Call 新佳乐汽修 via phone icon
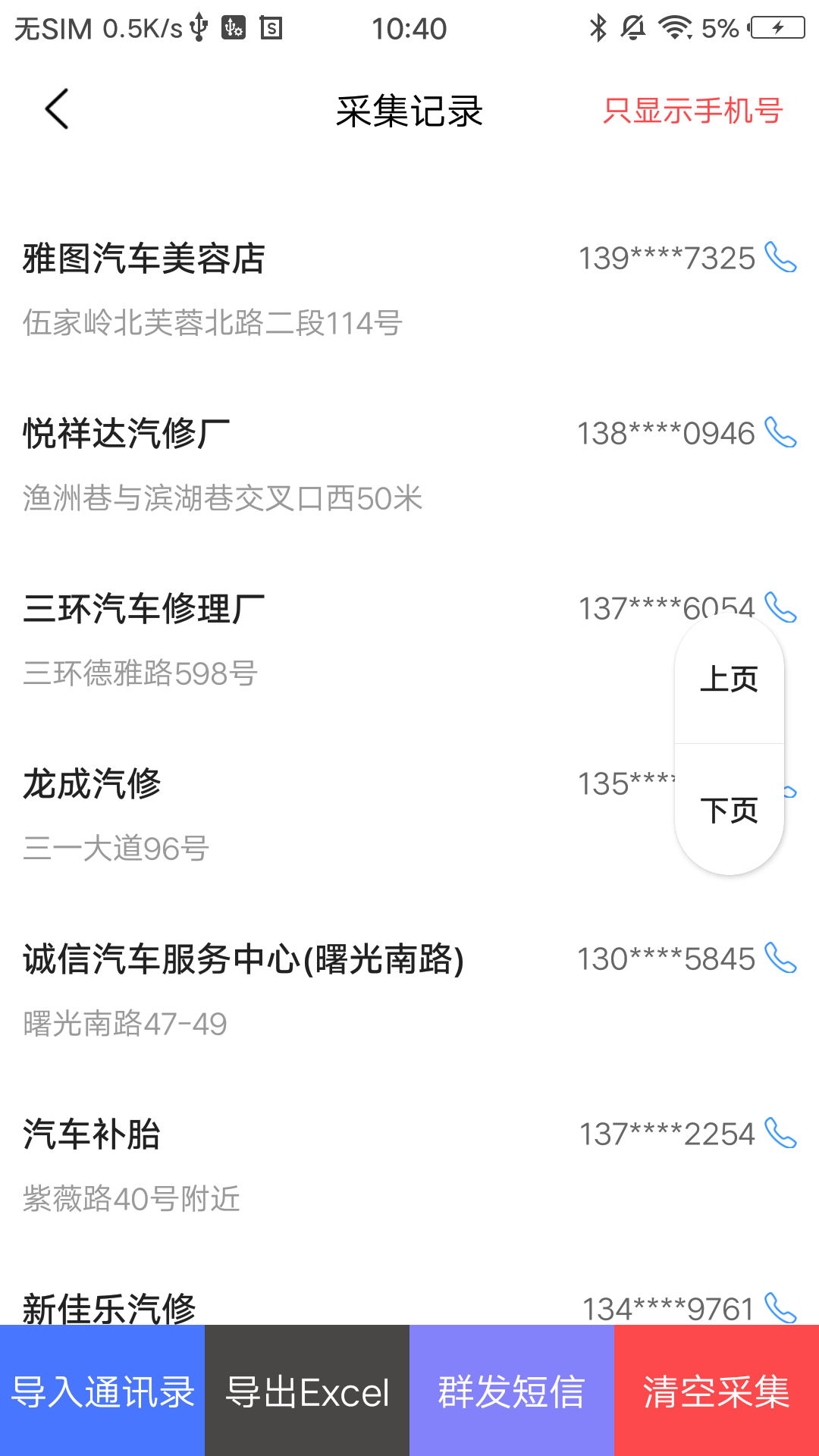819x1456 pixels. pyautogui.click(x=780, y=1307)
